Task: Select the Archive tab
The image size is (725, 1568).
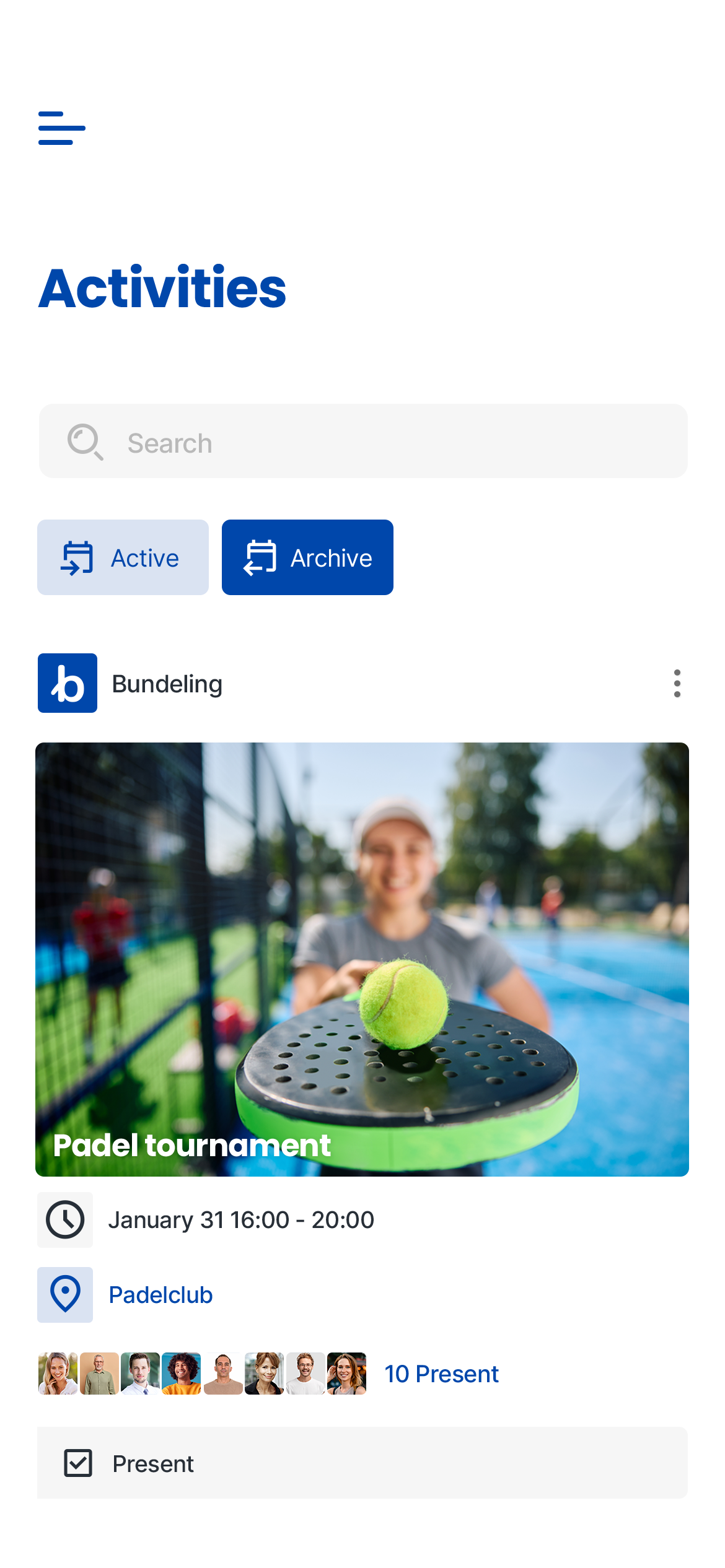Action: (x=307, y=557)
